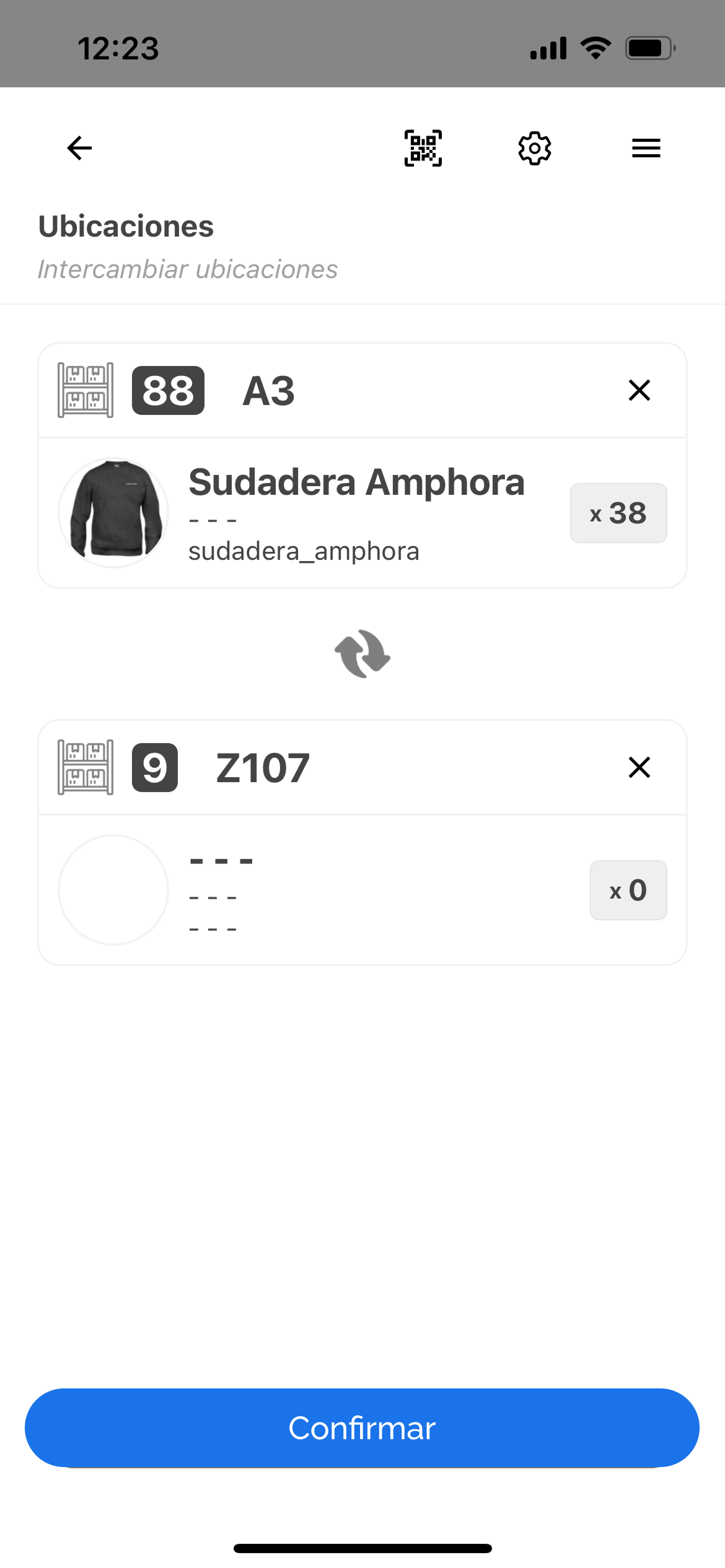Go back using the arrow icon
The image size is (725, 1568).
point(79,148)
